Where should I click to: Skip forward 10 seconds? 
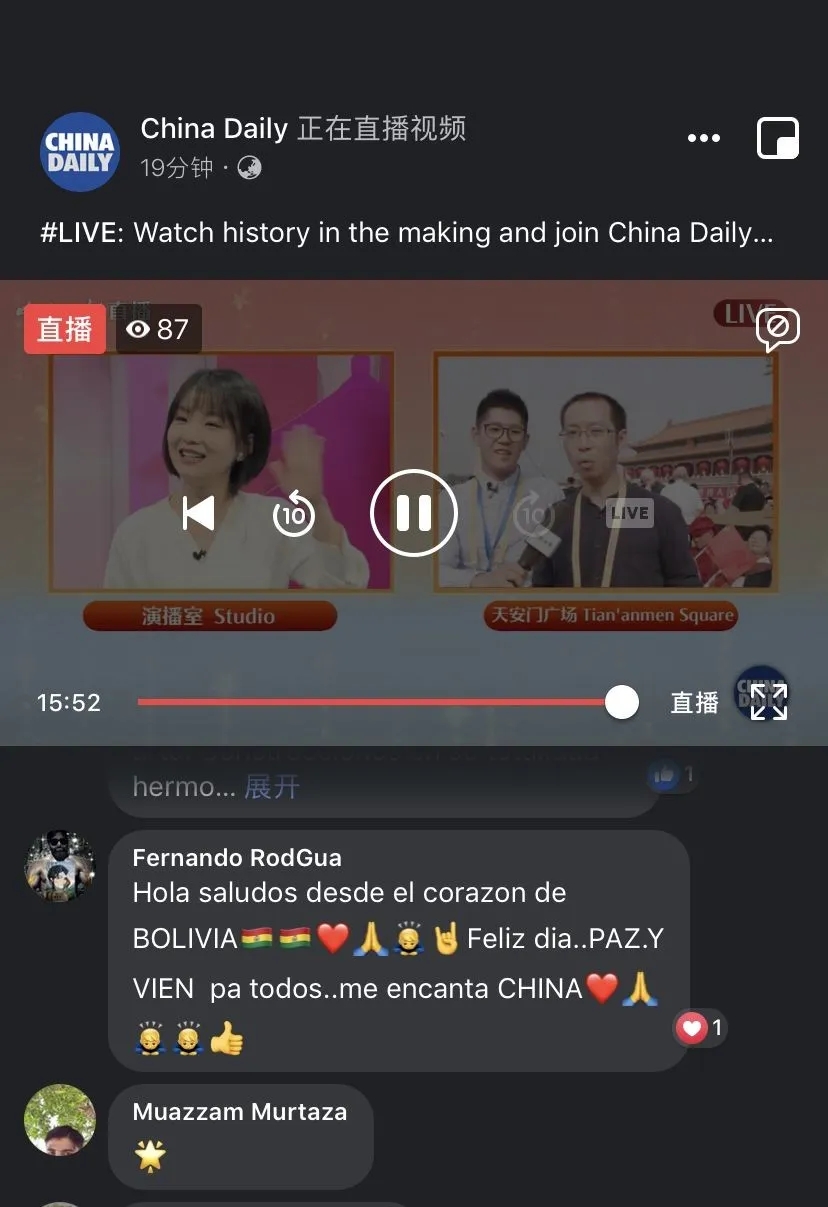click(534, 515)
